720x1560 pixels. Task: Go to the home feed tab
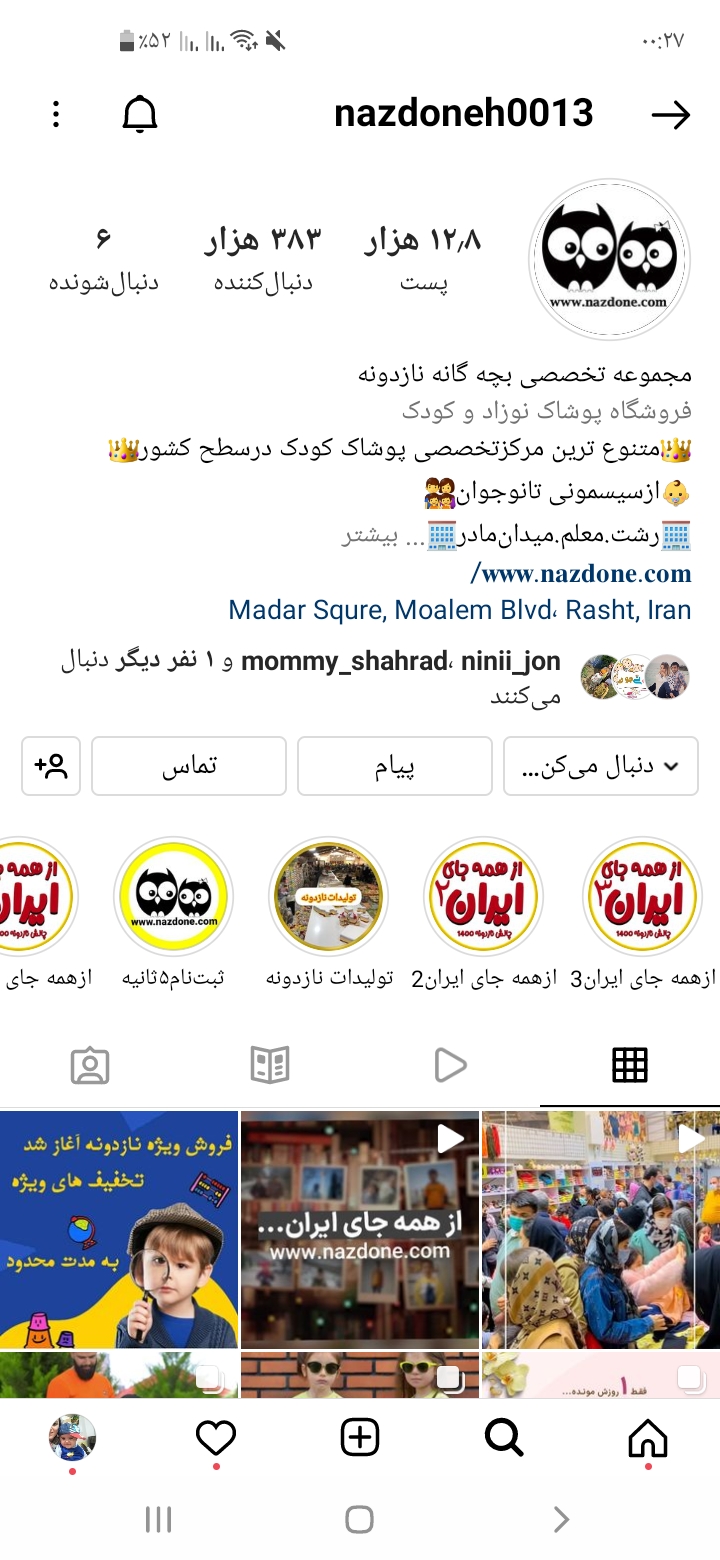click(648, 1439)
